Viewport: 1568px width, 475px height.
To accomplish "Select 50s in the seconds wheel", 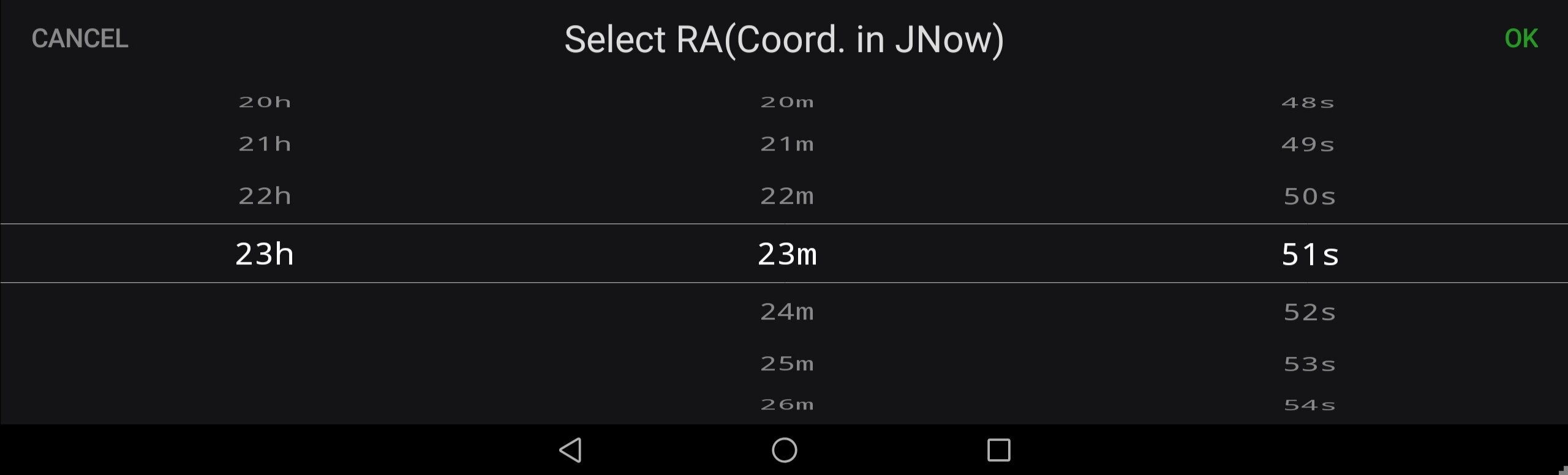I will click(x=1310, y=196).
